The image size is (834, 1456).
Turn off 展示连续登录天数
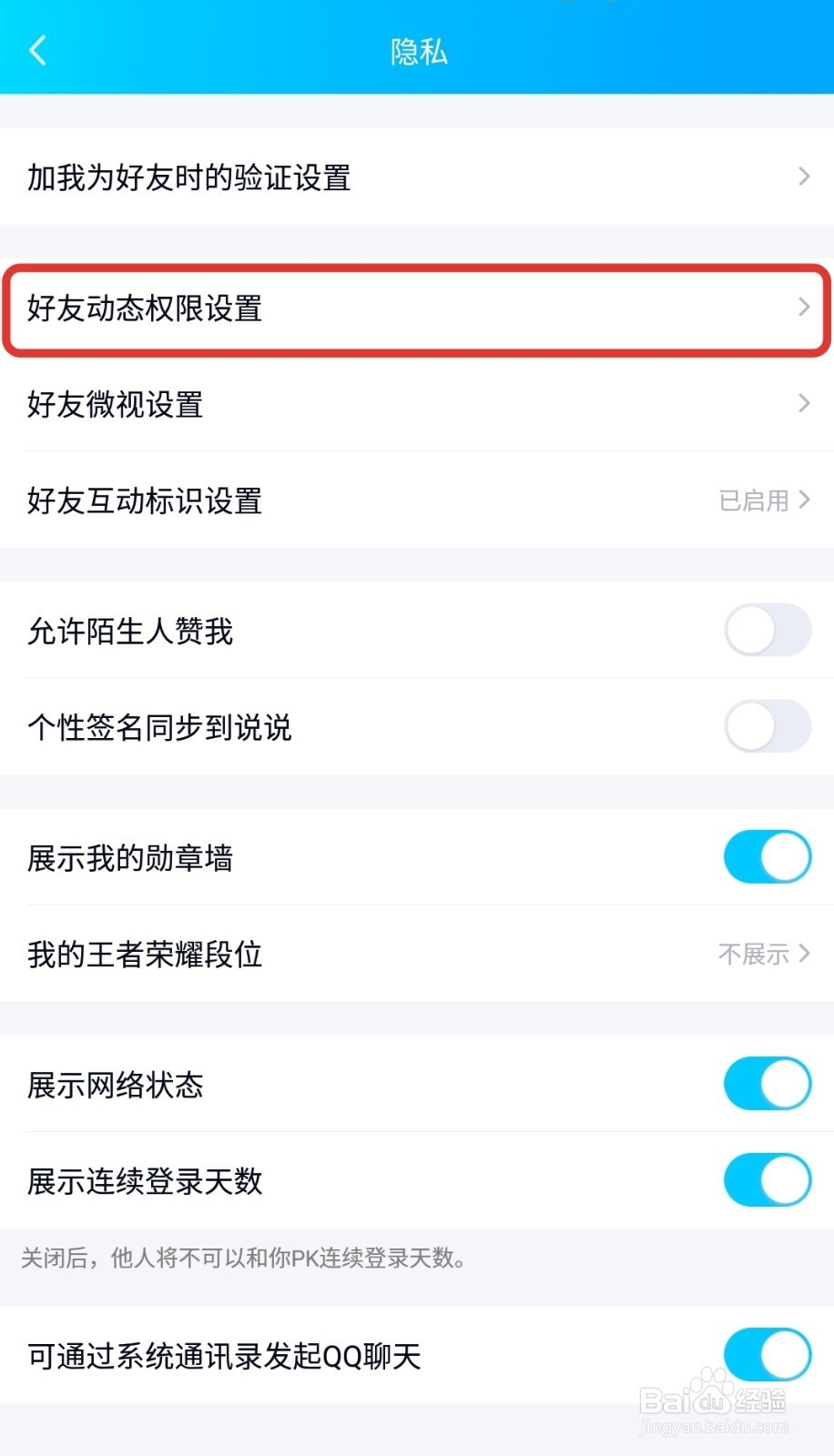768,1179
